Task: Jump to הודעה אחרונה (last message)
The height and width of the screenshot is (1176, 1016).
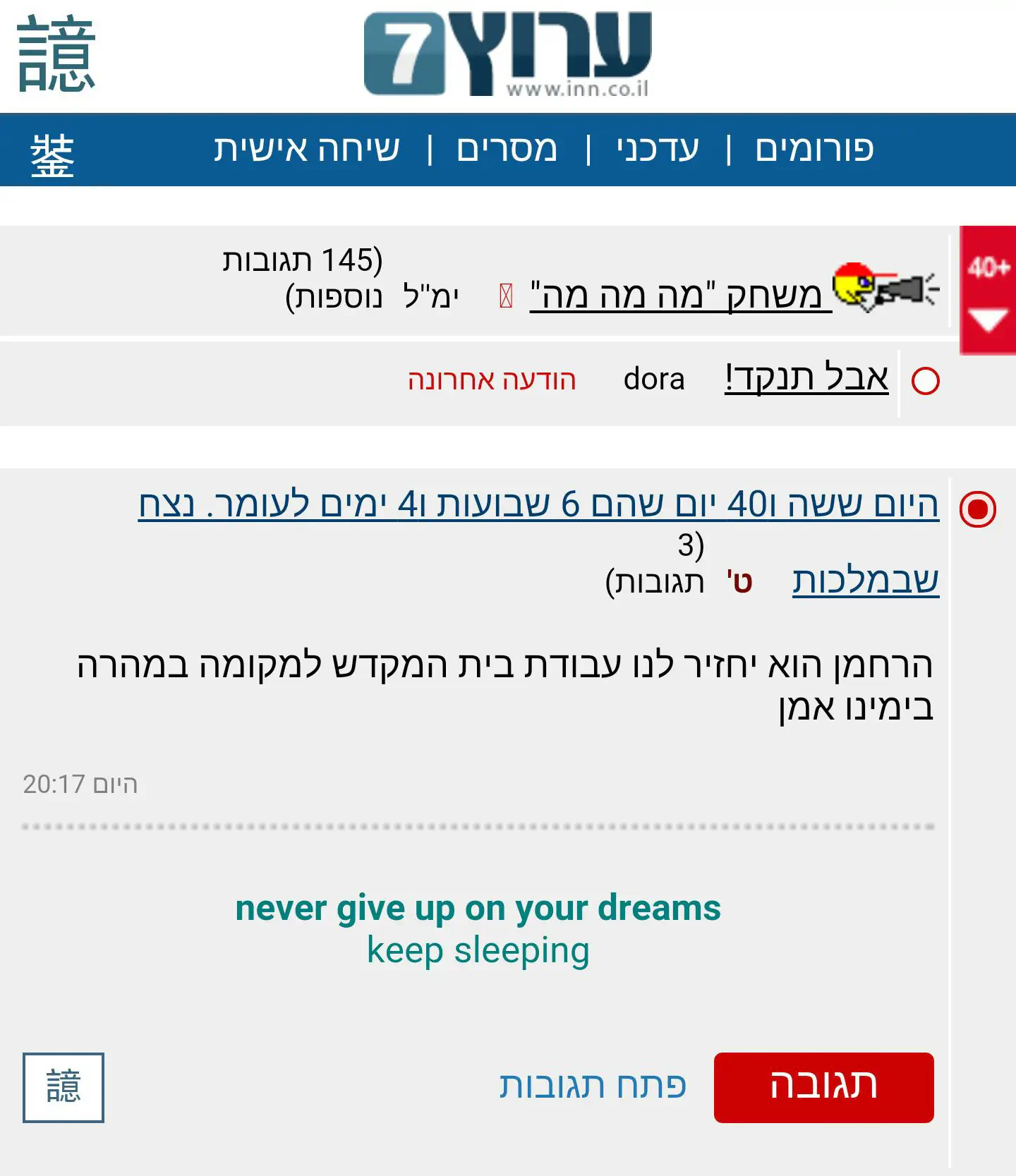Action: [x=492, y=380]
